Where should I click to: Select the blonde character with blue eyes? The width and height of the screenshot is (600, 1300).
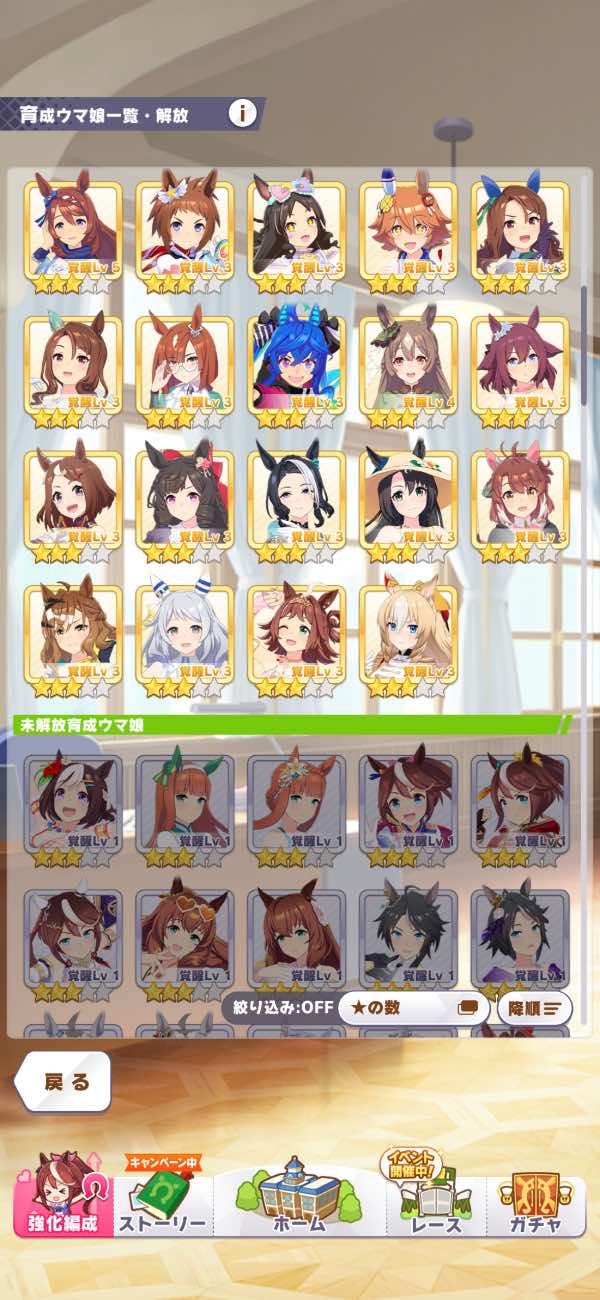coord(408,634)
